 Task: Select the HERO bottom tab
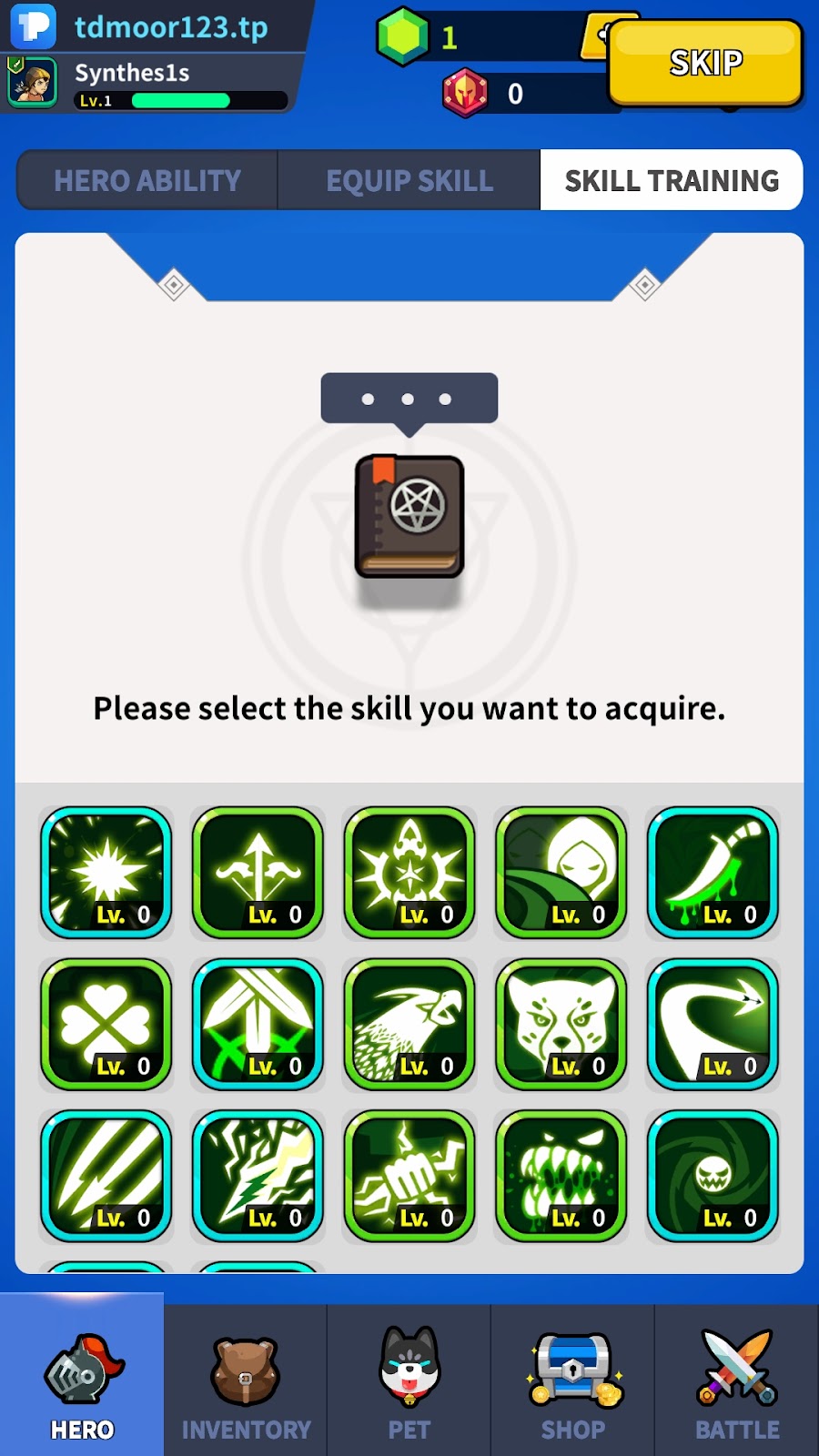tap(82, 1381)
